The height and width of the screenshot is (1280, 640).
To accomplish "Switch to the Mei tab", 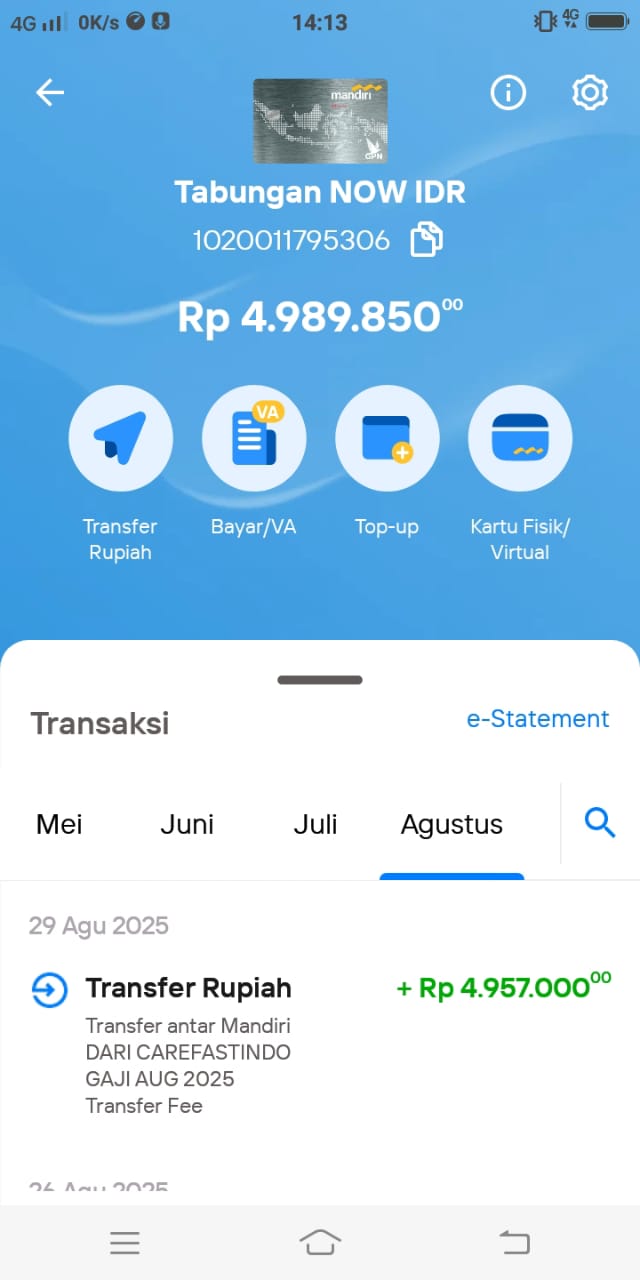I will [59, 825].
